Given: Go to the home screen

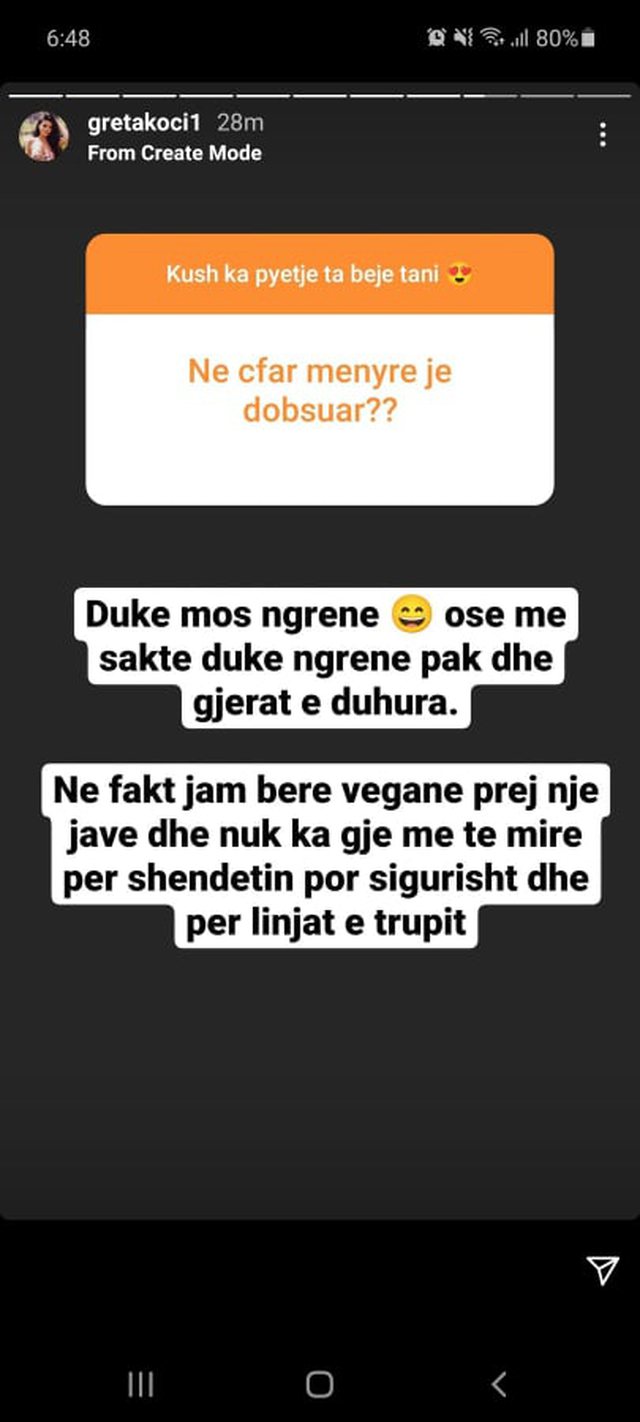Looking at the screenshot, I should [319, 1384].
